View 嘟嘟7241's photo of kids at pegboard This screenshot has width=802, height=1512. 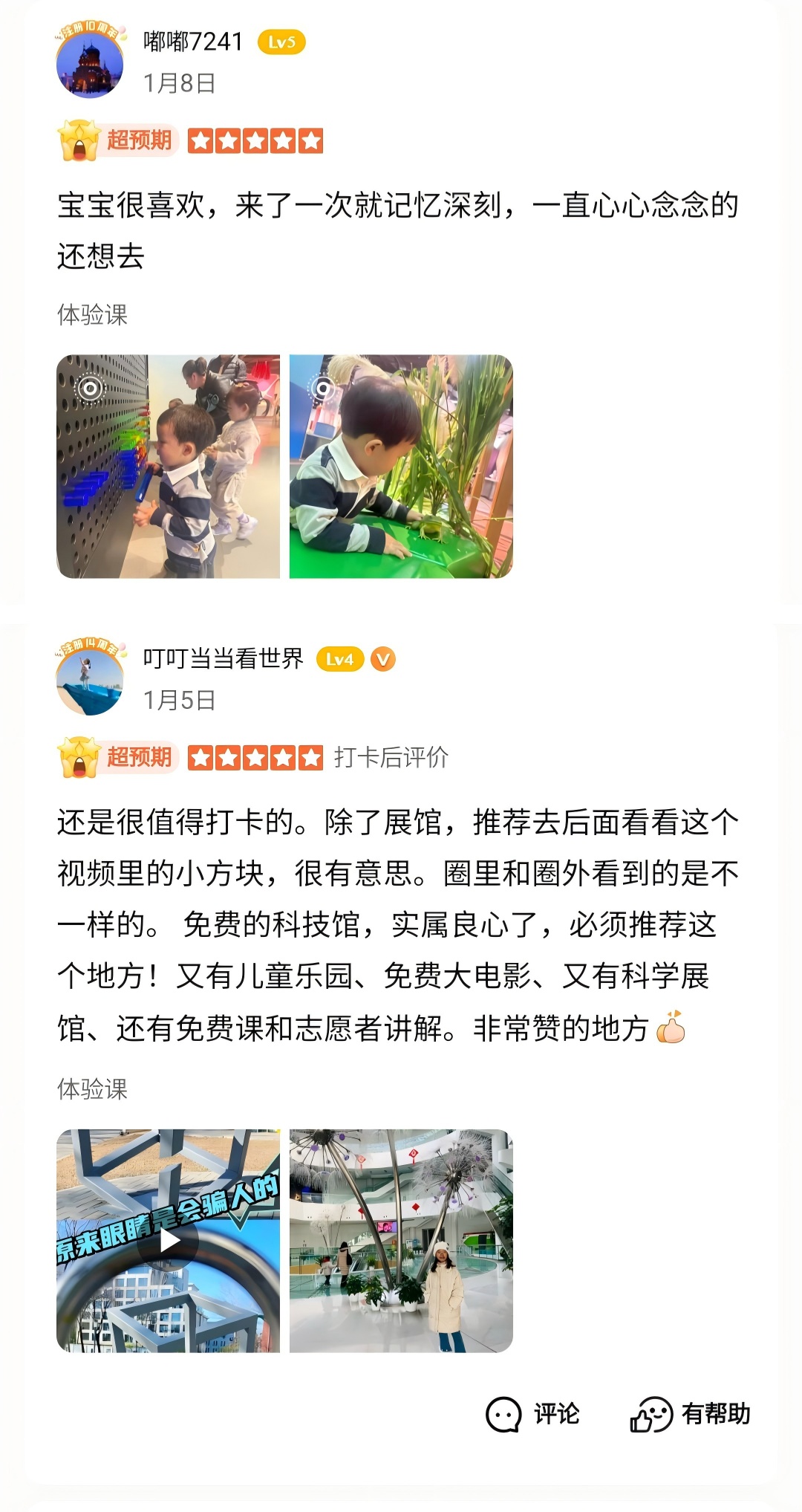tap(169, 467)
